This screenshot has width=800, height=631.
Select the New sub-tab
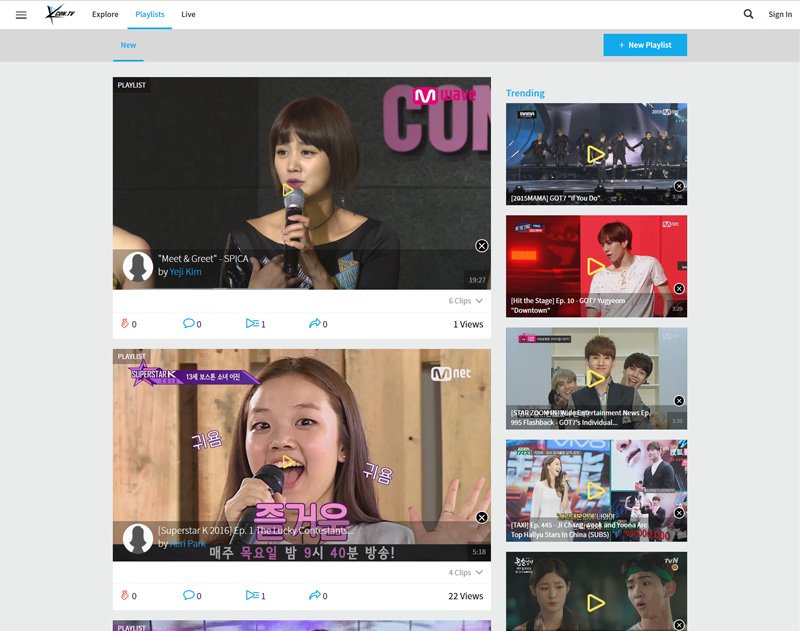tap(128, 45)
